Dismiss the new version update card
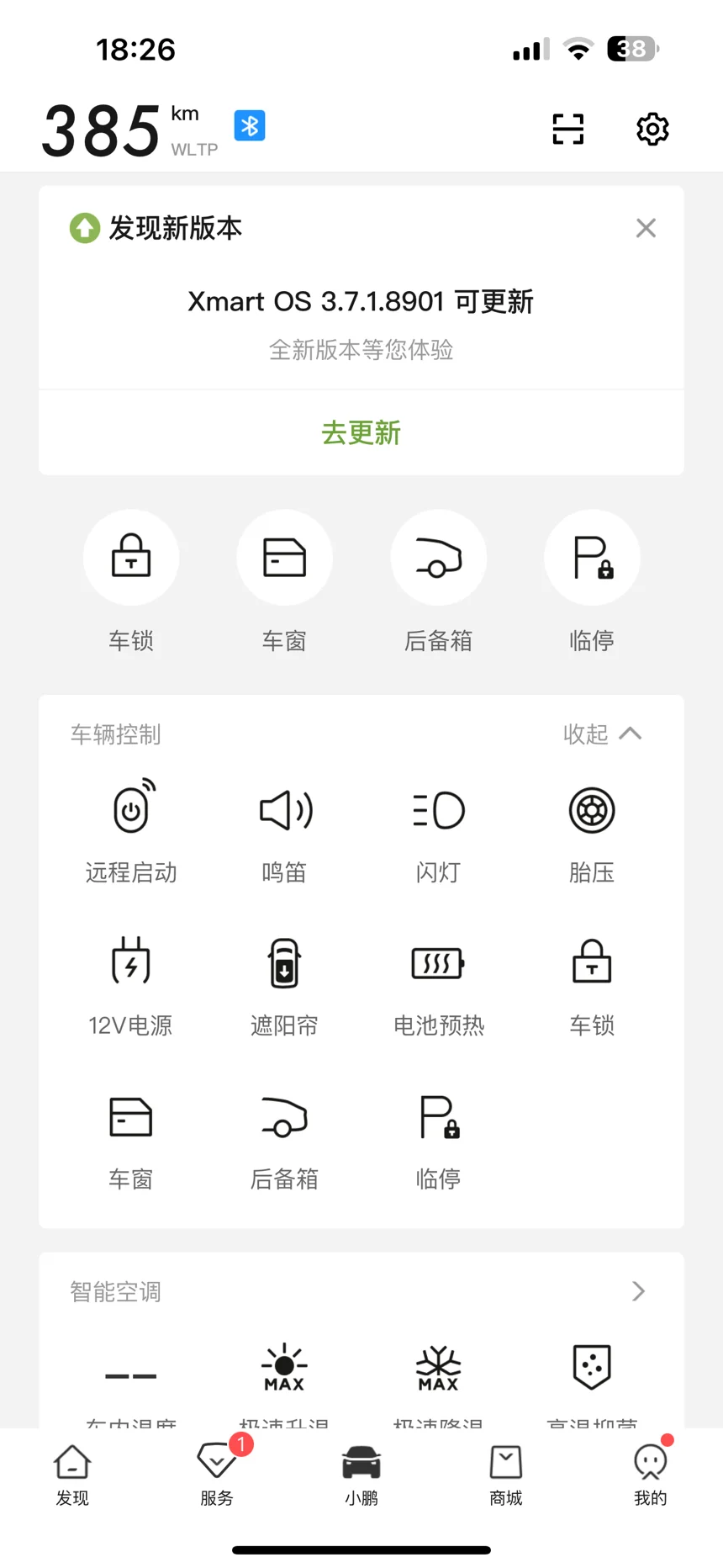The image size is (723, 1568). [x=646, y=228]
